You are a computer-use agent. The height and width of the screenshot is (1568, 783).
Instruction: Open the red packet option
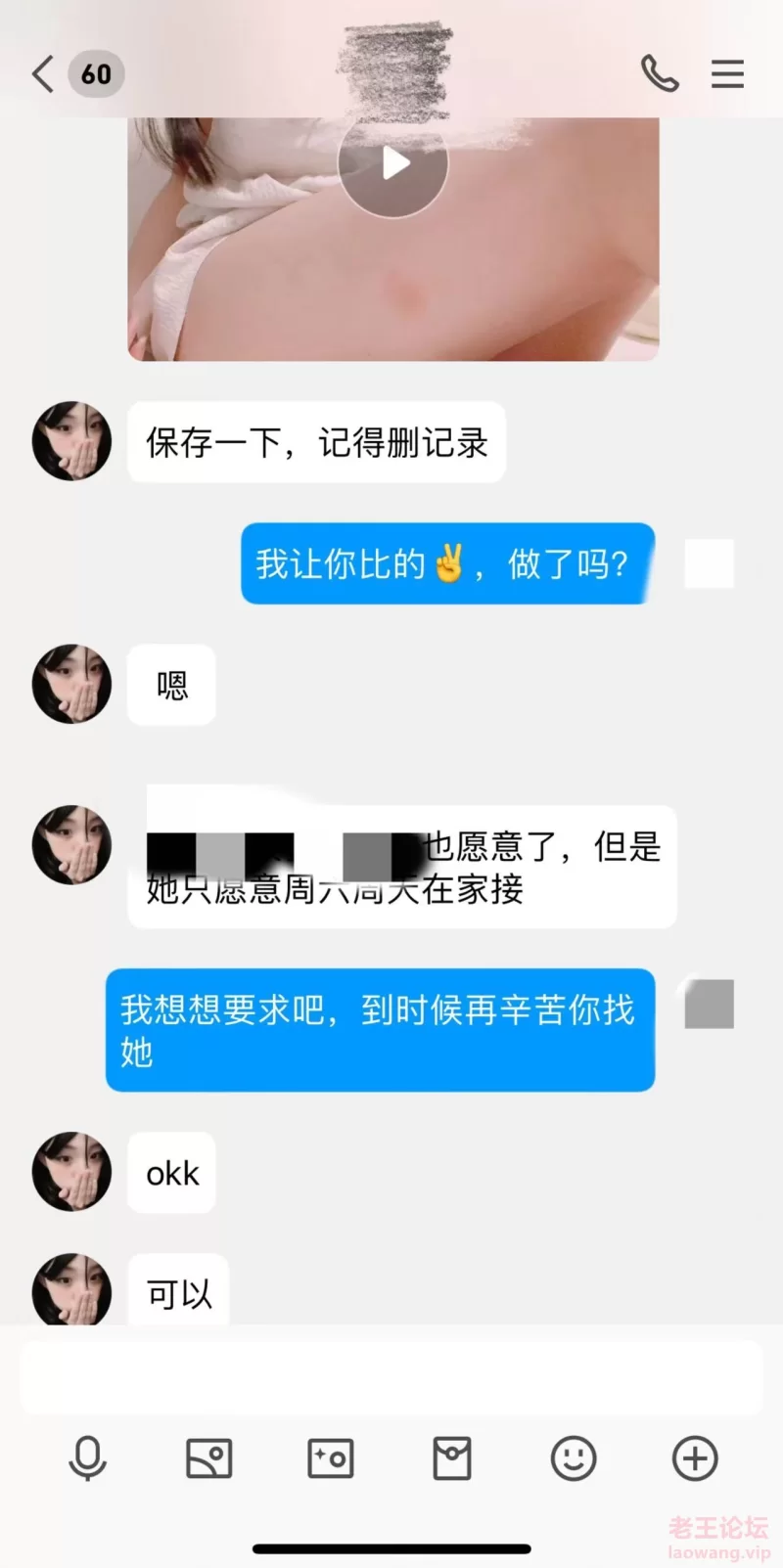(452, 1458)
